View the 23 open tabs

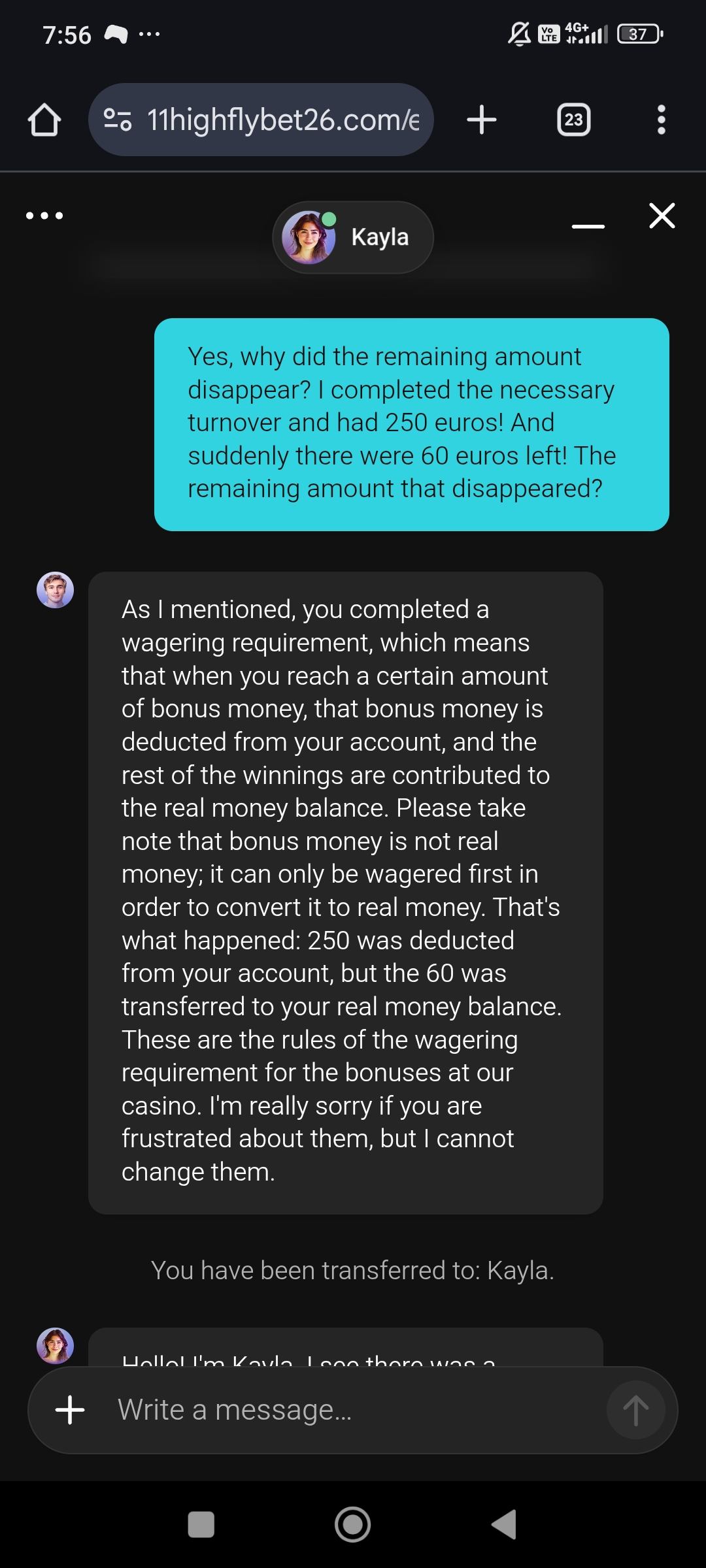pos(573,120)
